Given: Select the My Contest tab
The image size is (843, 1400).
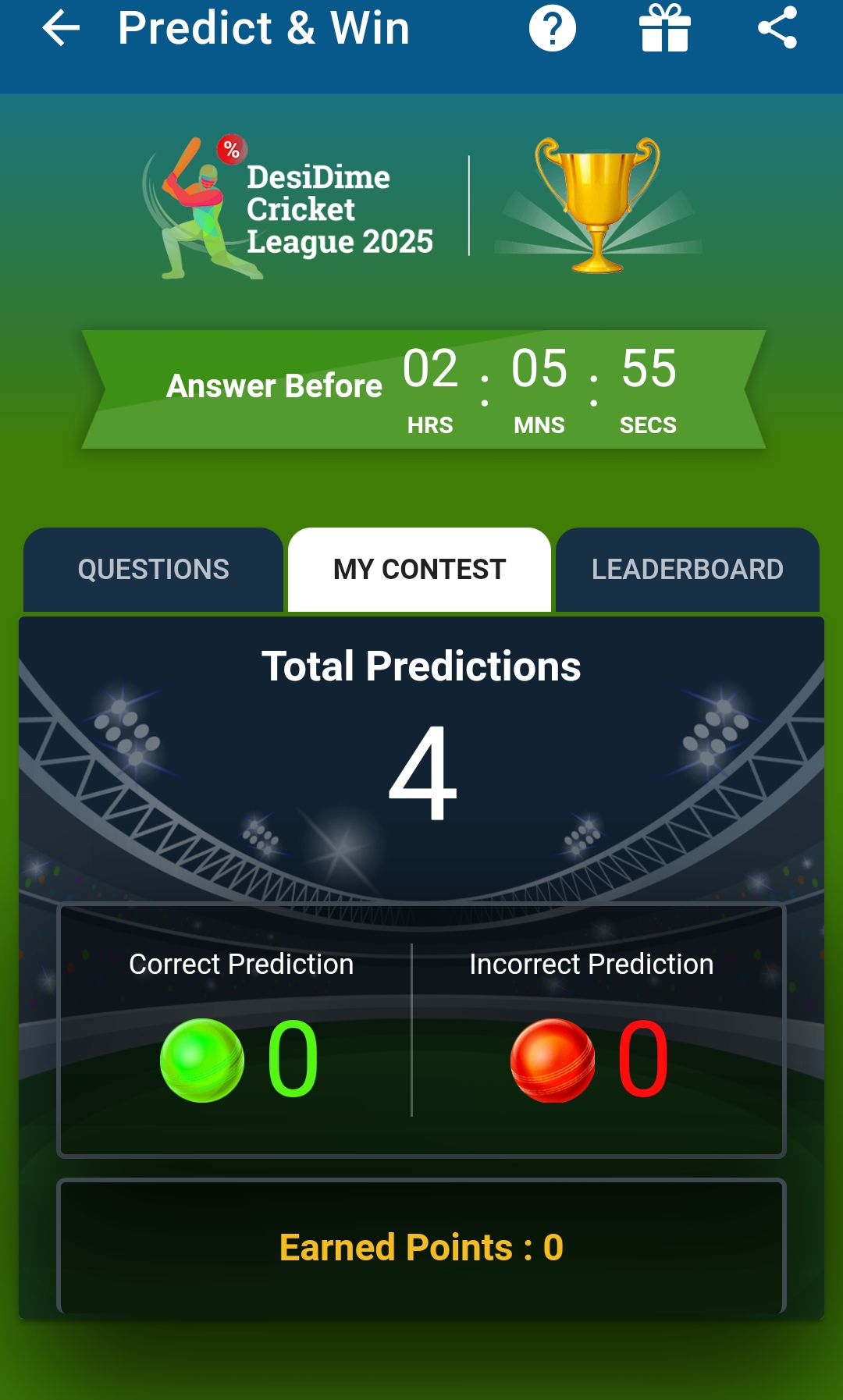Looking at the screenshot, I should 419,570.
